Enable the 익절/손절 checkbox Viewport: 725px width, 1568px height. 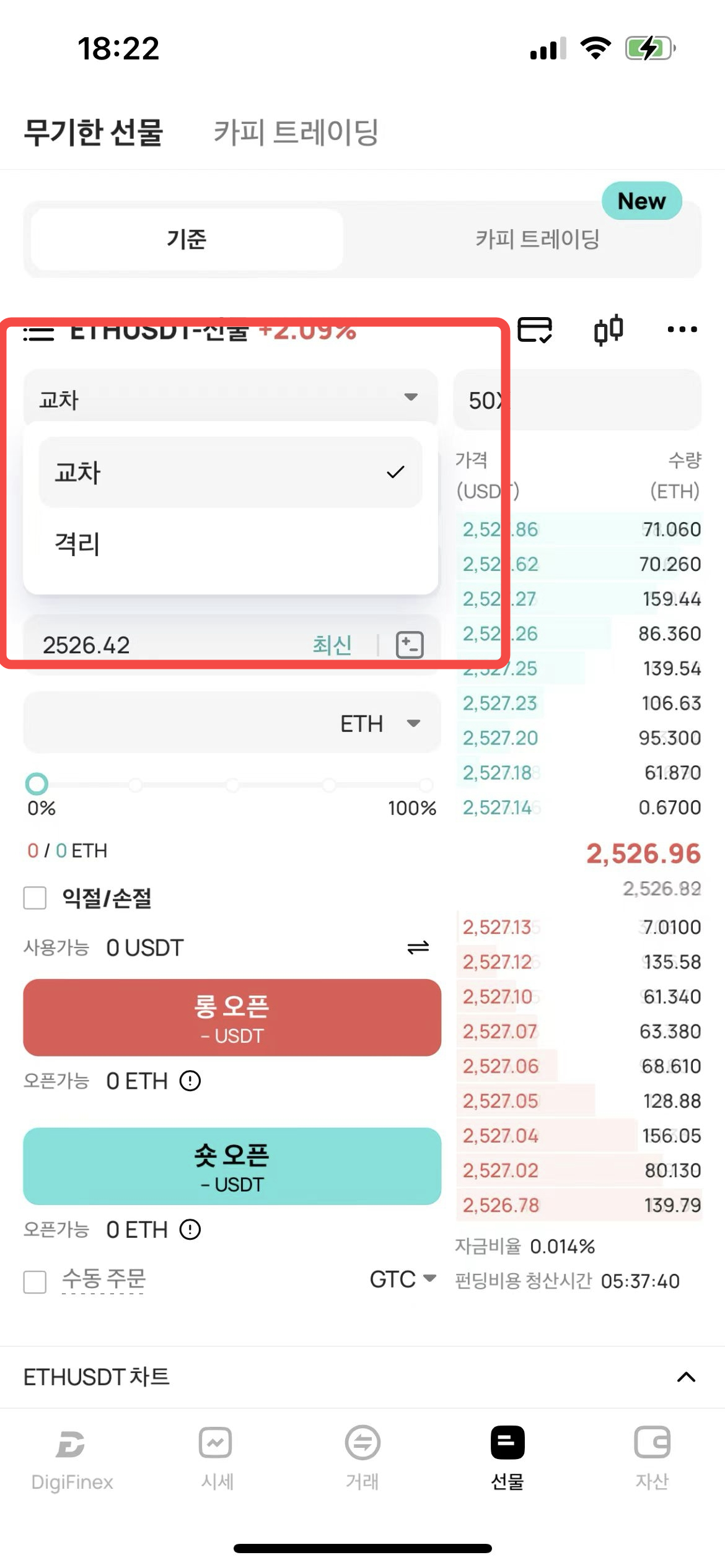pyautogui.click(x=35, y=898)
